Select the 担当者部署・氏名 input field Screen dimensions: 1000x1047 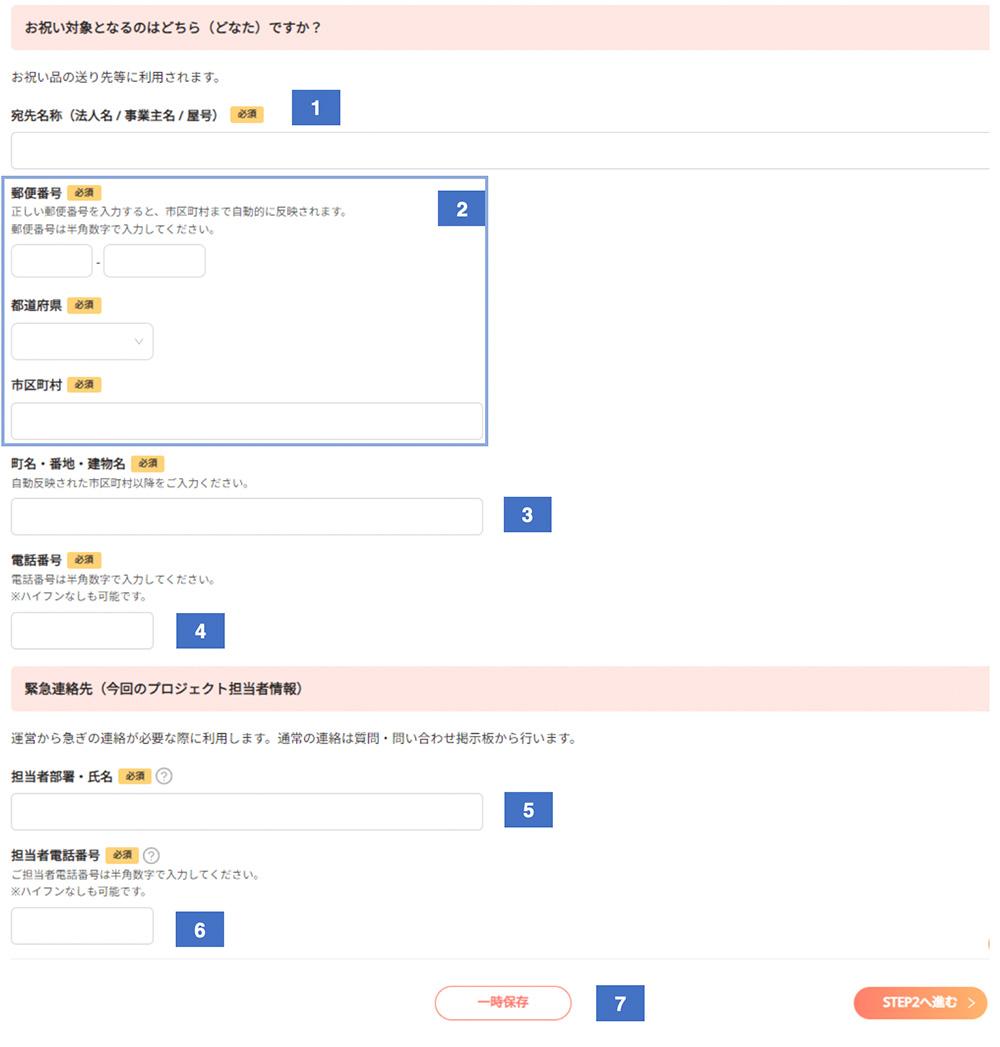pos(247,811)
